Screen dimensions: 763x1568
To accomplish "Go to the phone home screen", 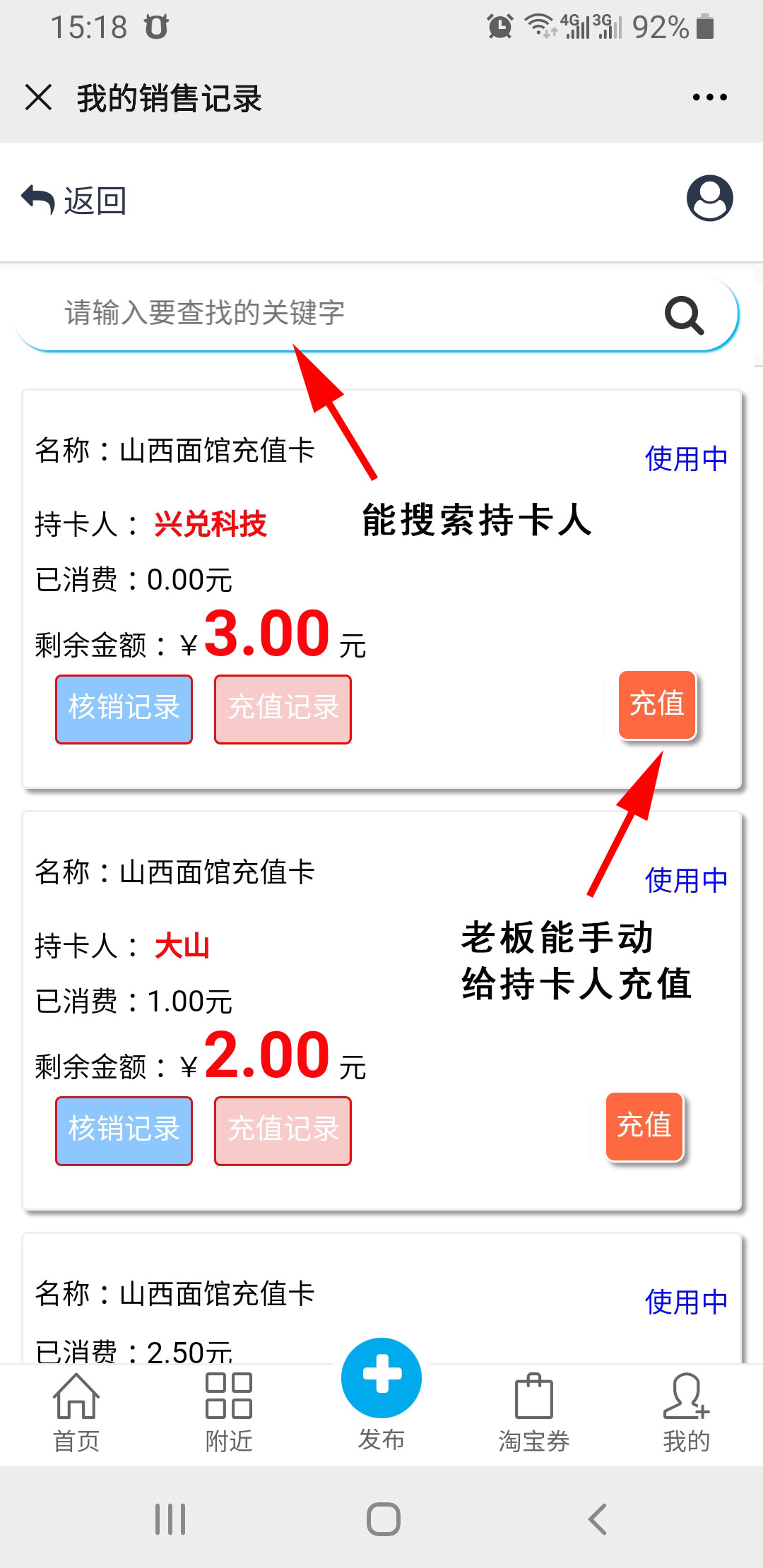I will coord(383,1519).
